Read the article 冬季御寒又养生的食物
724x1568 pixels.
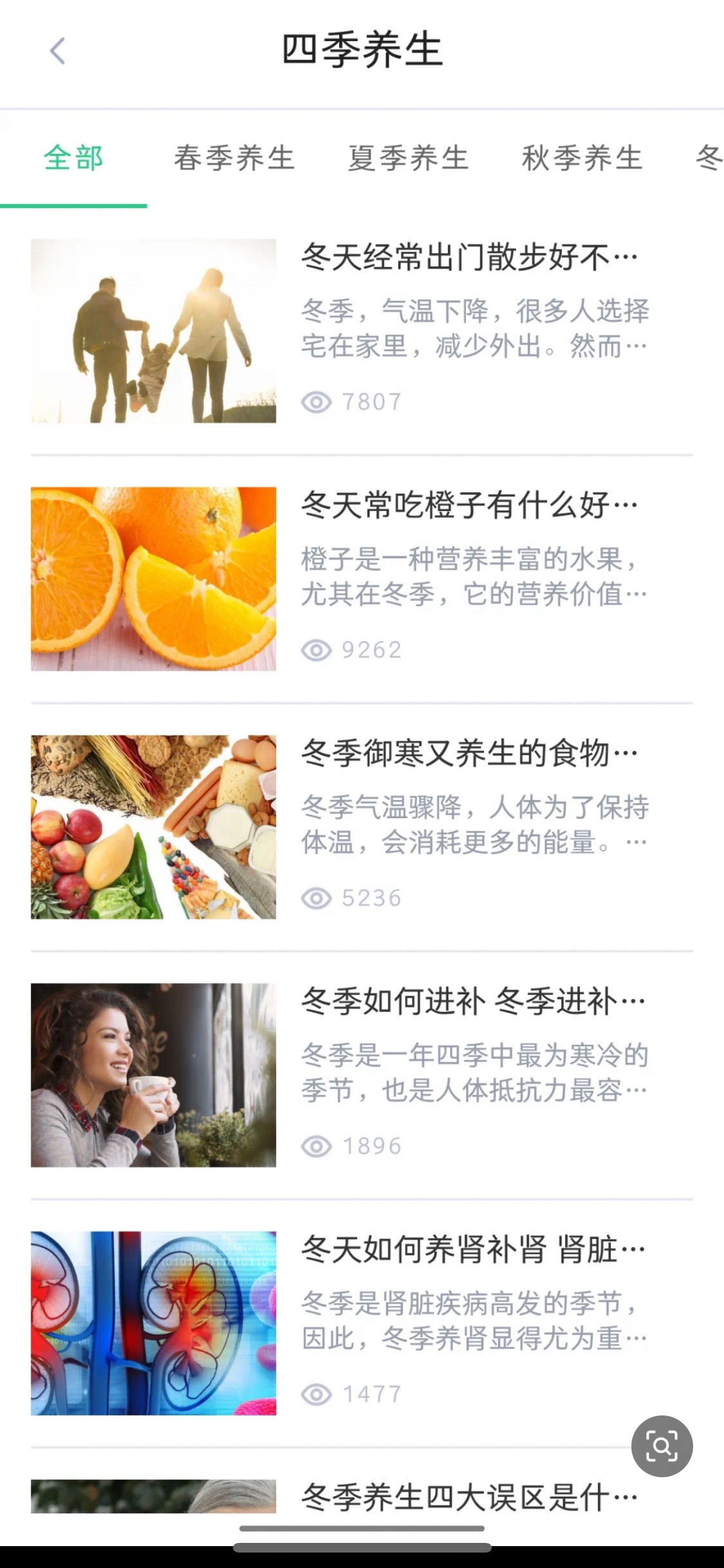pos(470,754)
